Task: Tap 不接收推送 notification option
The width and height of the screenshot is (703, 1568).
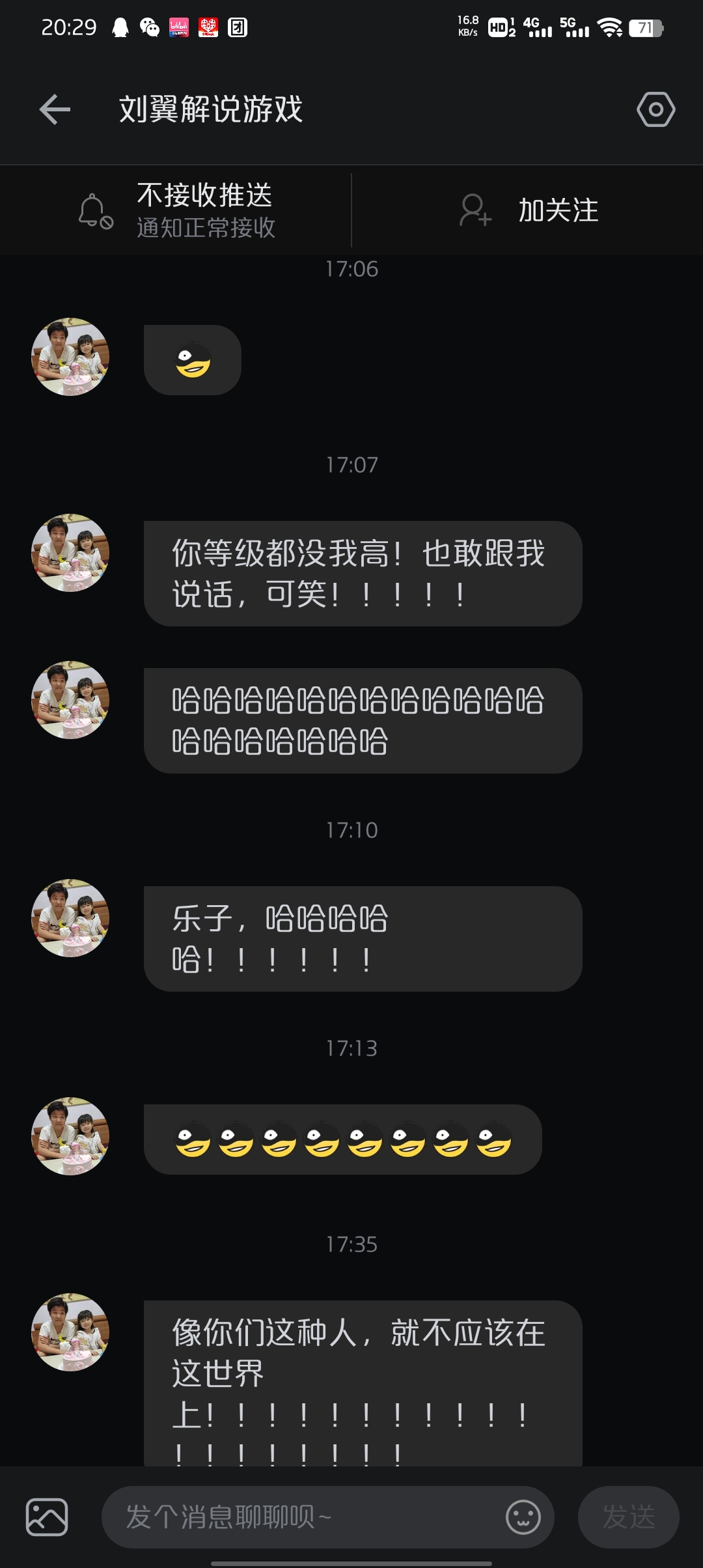Action: pyautogui.click(x=176, y=210)
